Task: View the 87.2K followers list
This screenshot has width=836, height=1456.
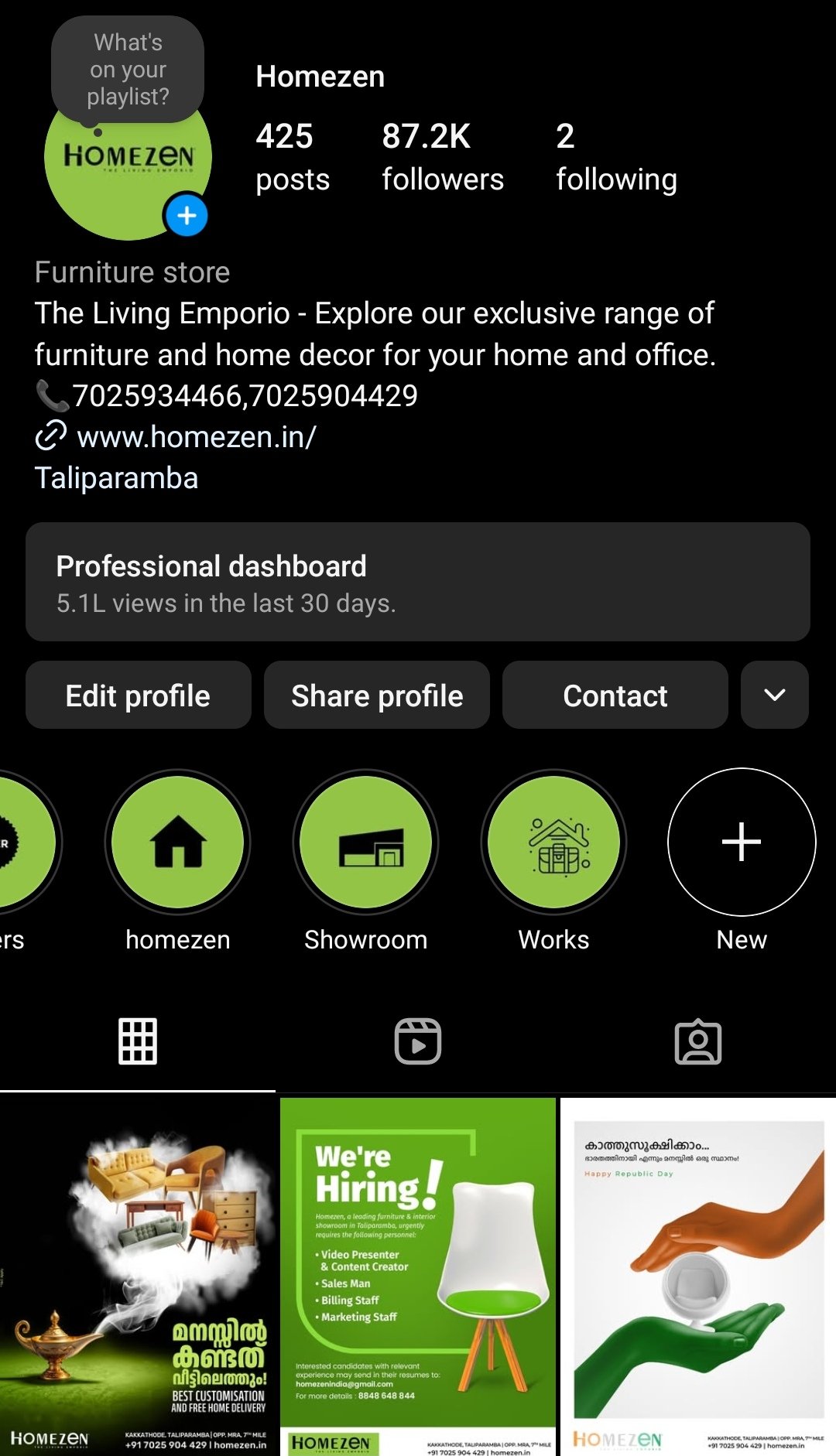Action: coord(442,157)
